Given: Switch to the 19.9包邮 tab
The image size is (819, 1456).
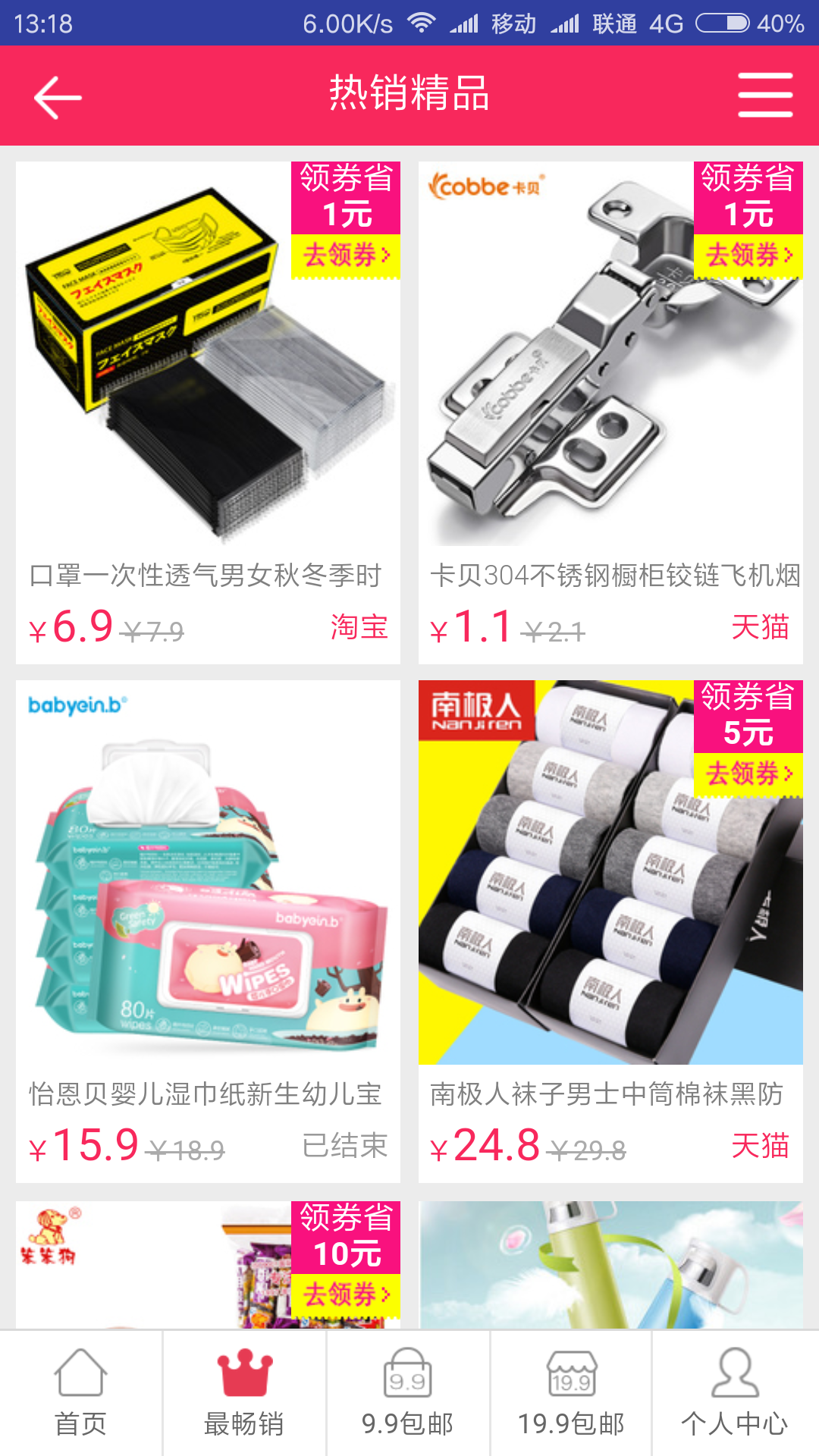Looking at the screenshot, I should pyautogui.click(x=571, y=1394).
